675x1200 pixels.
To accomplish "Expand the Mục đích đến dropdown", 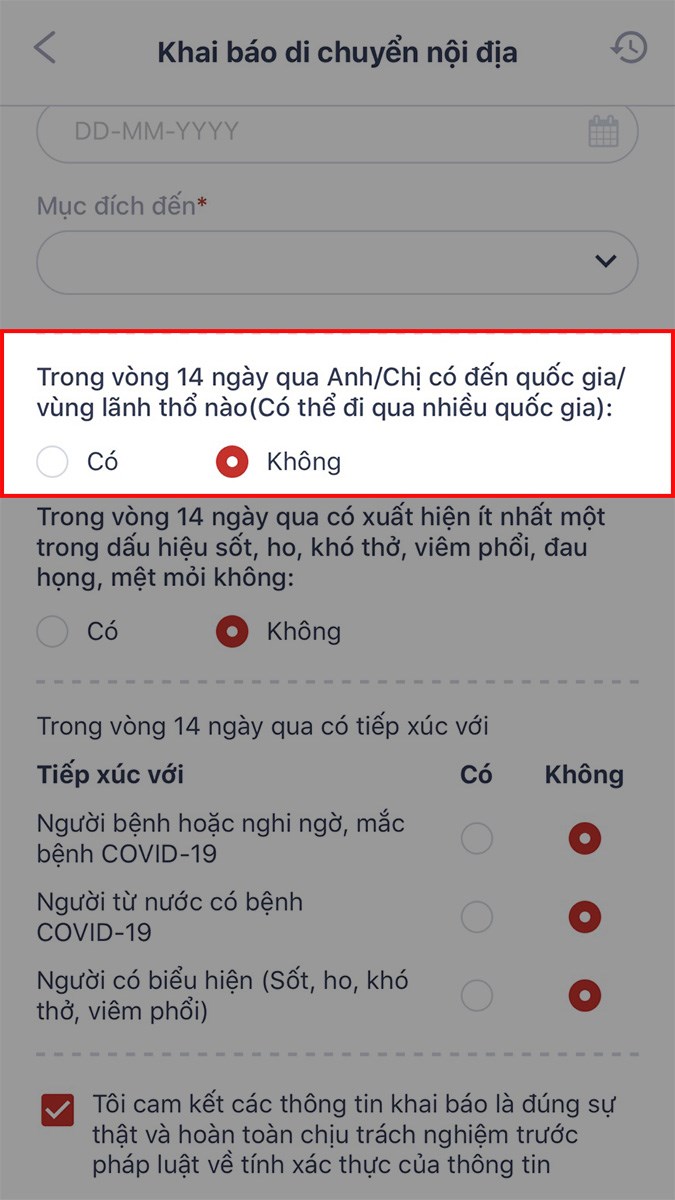I will 337,262.
